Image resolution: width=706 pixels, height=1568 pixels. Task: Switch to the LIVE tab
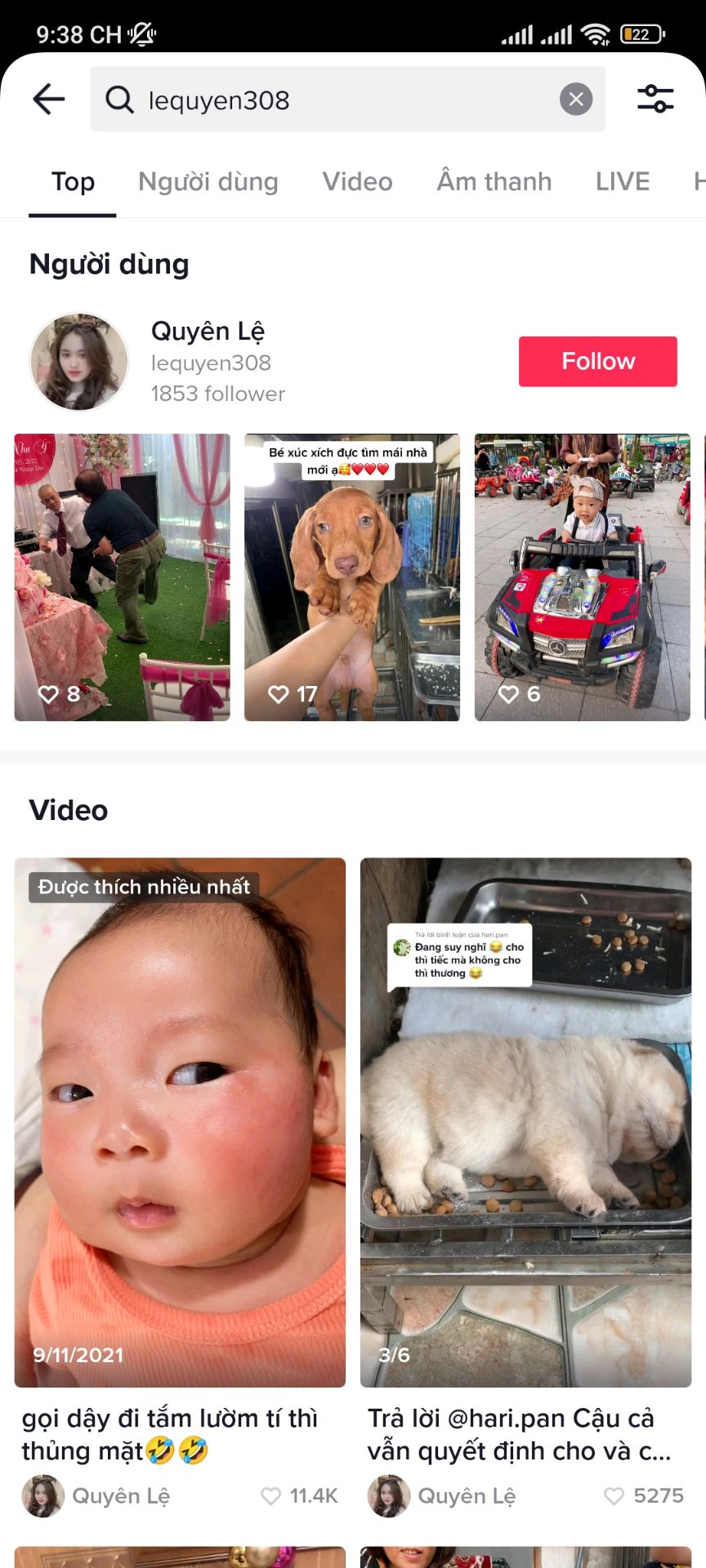click(x=623, y=181)
